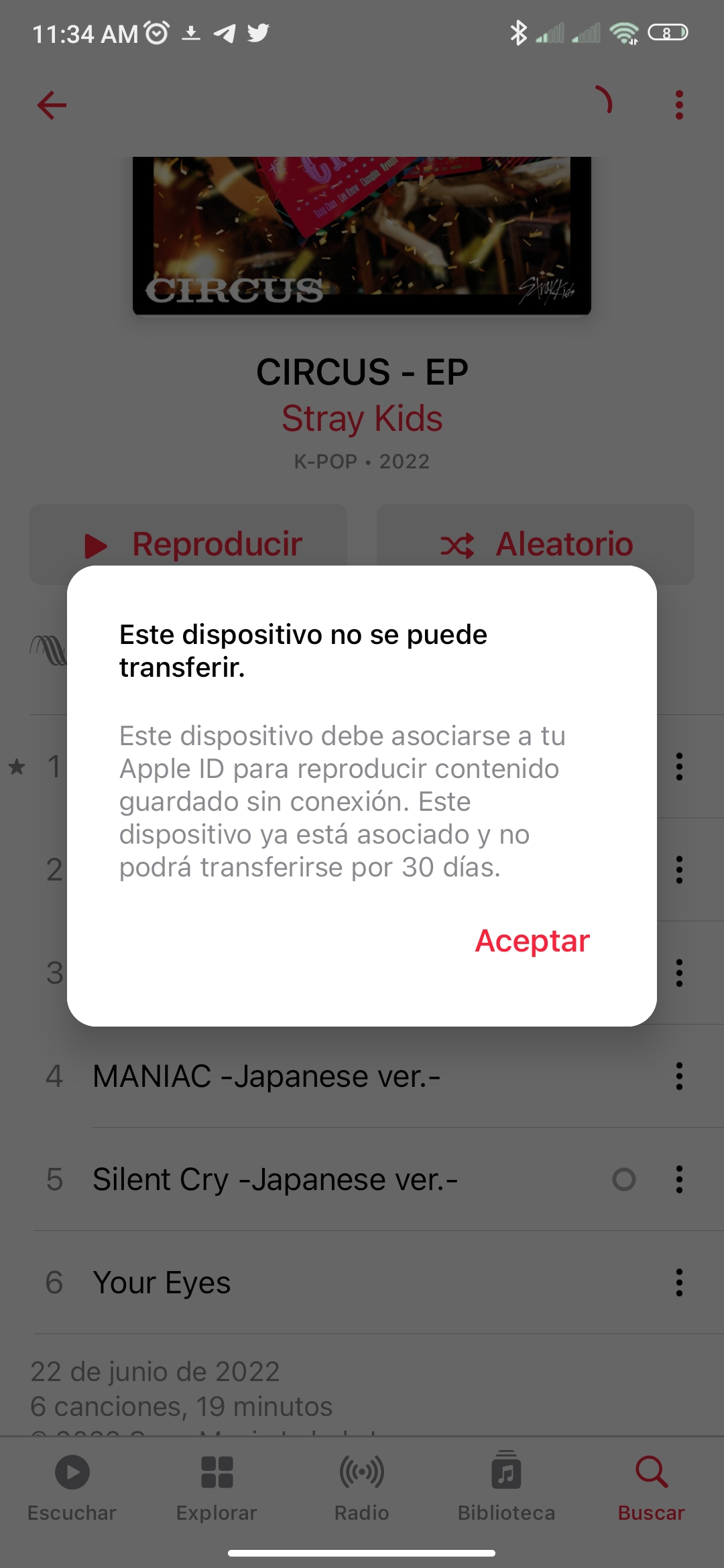
Task: Open options for Silent Cry -Japanese ver.-
Action: [x=679, y=1179]
